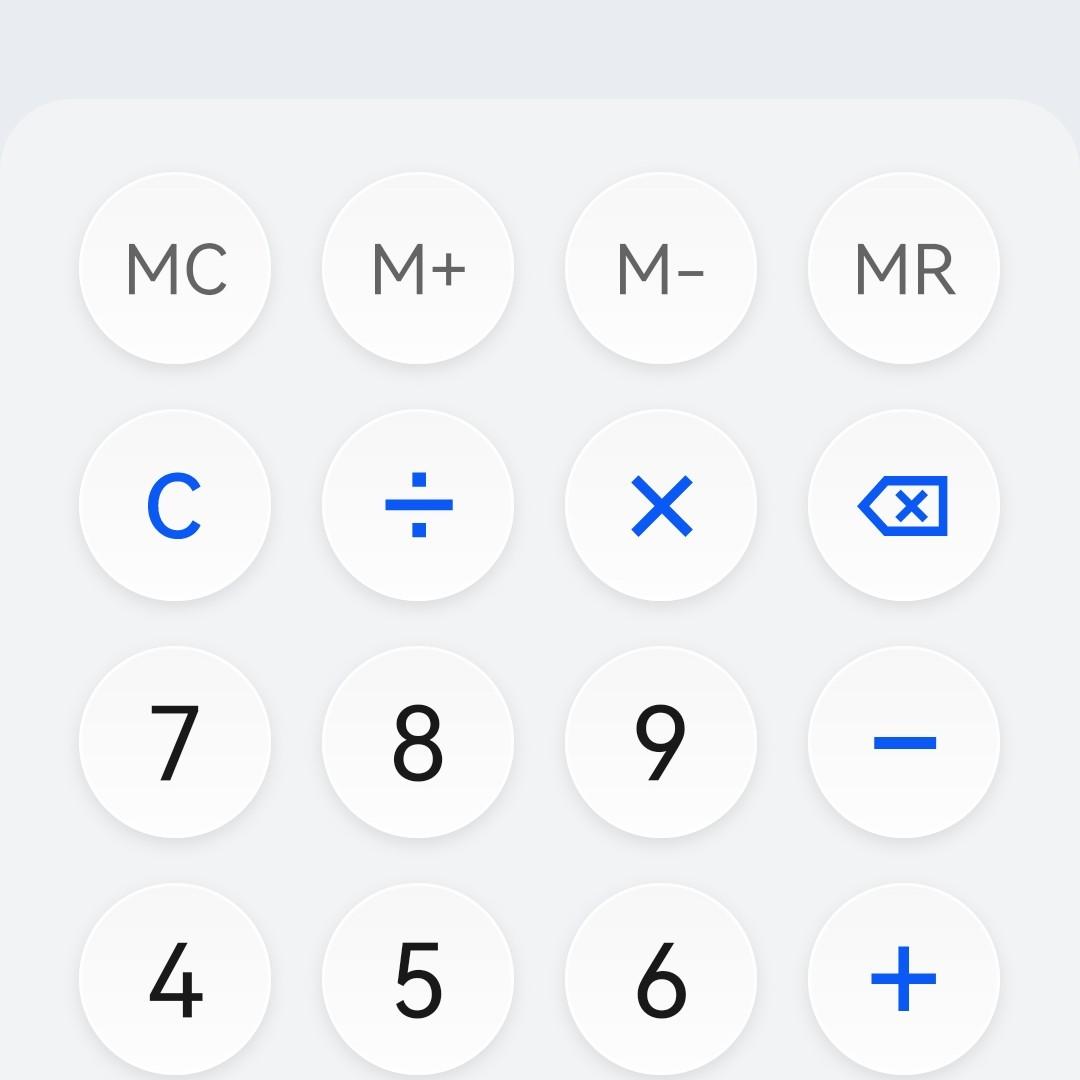Screen dimensions: 1080x1080
Task: Choose the minus operator
Action: [x=904, y=742]
